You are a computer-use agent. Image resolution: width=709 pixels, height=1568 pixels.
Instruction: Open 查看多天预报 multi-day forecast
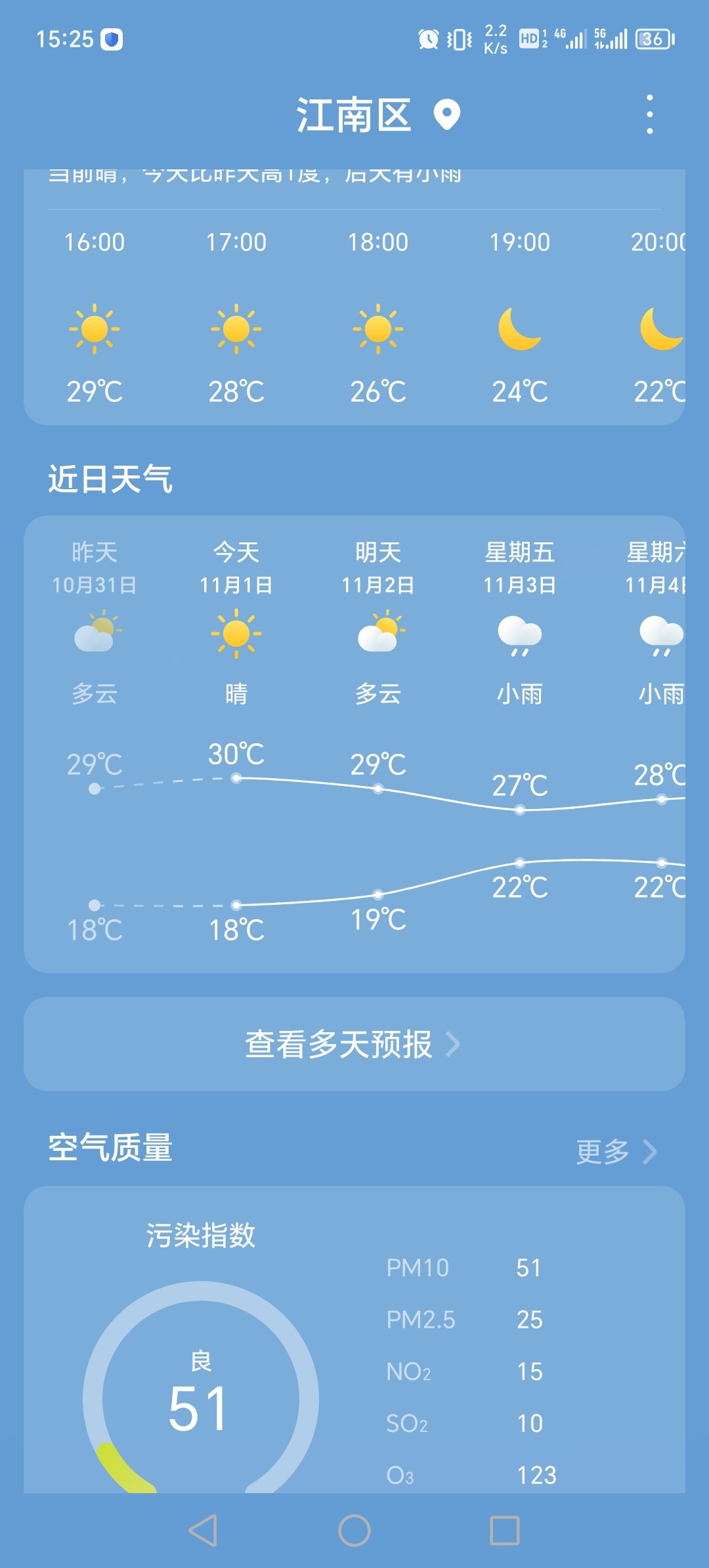point(354,1043)
